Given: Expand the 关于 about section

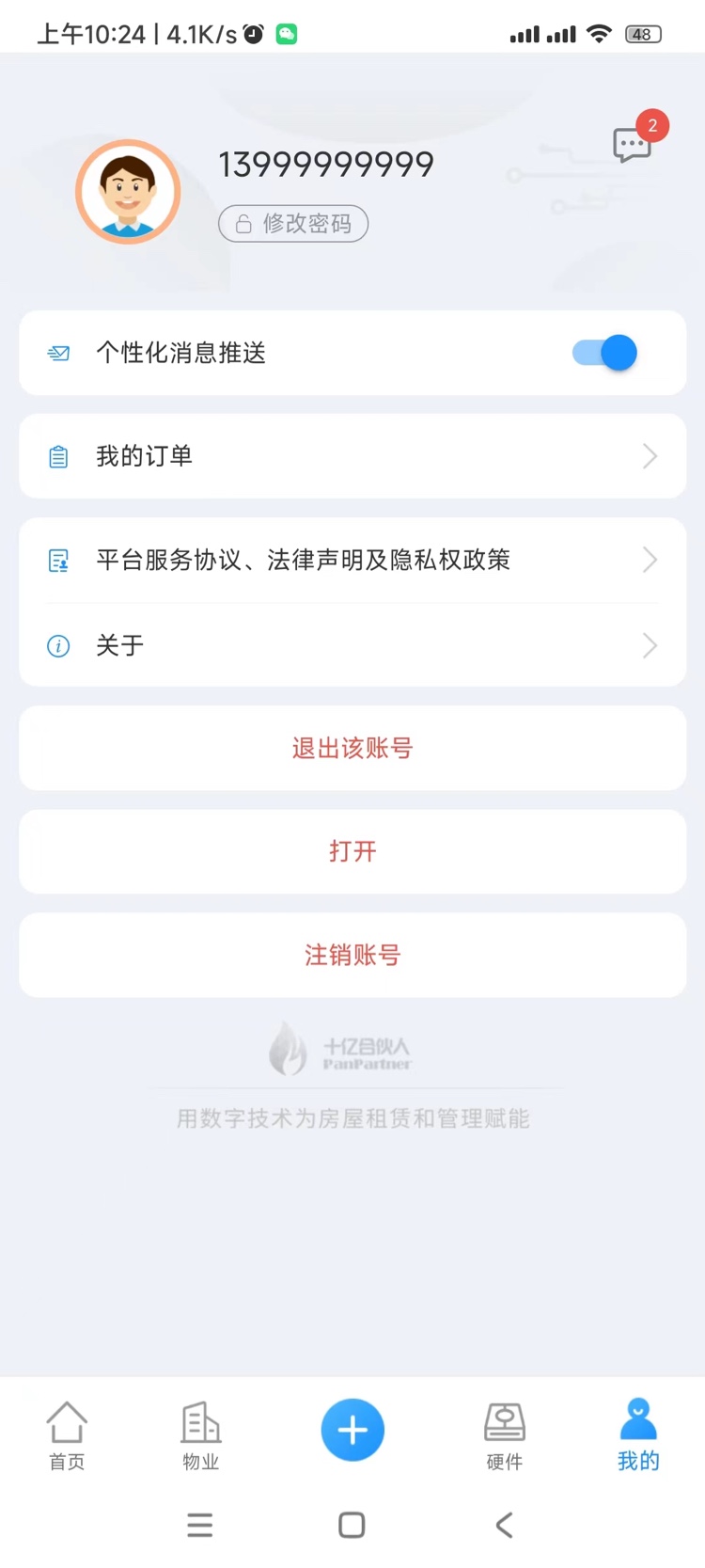Looking at the screenshot, I should (x=649, y=646).
